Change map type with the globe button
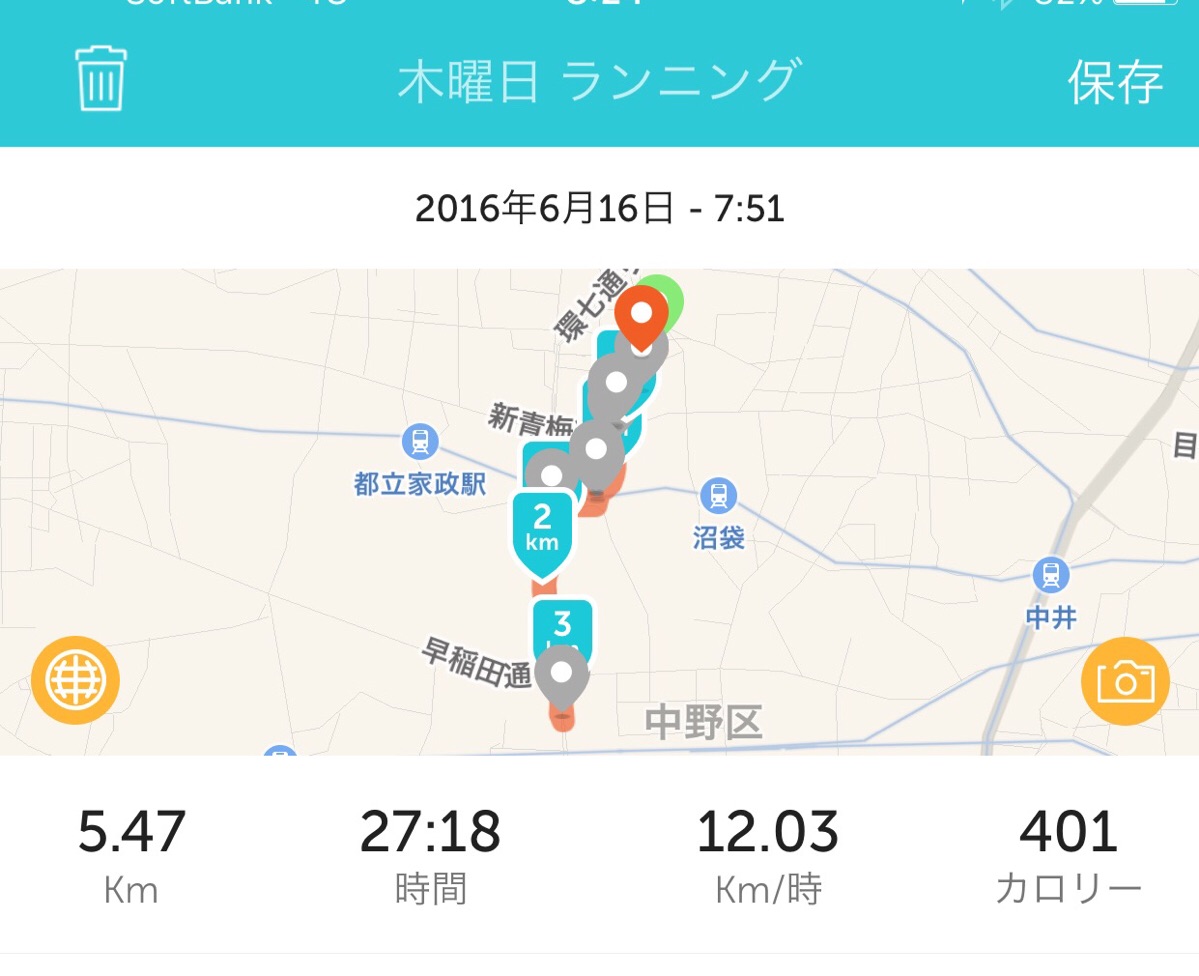 click(x=75, y=680)
